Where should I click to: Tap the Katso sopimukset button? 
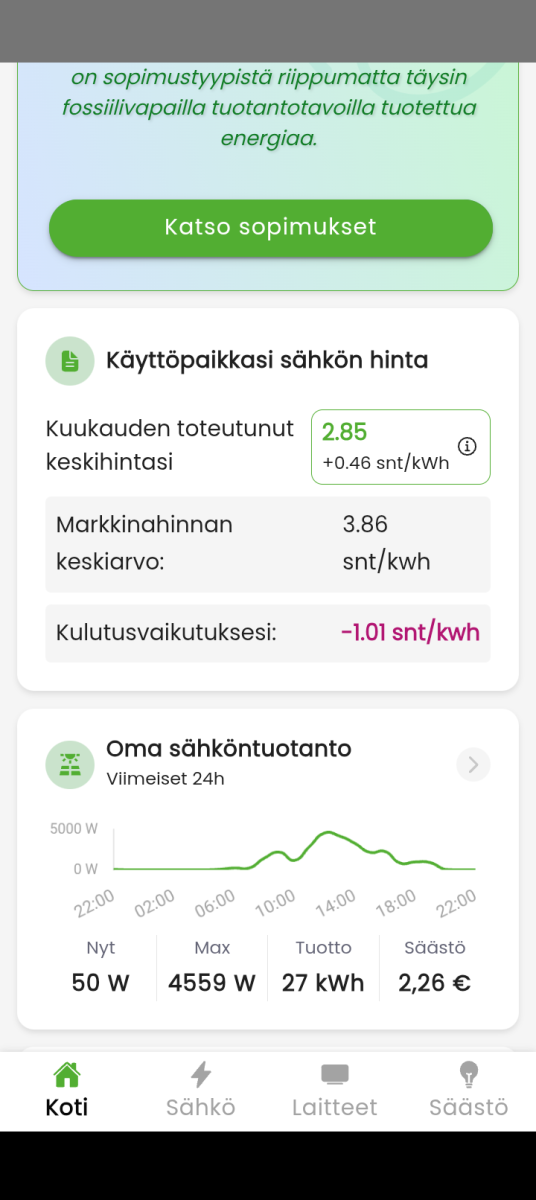(271, 227)
